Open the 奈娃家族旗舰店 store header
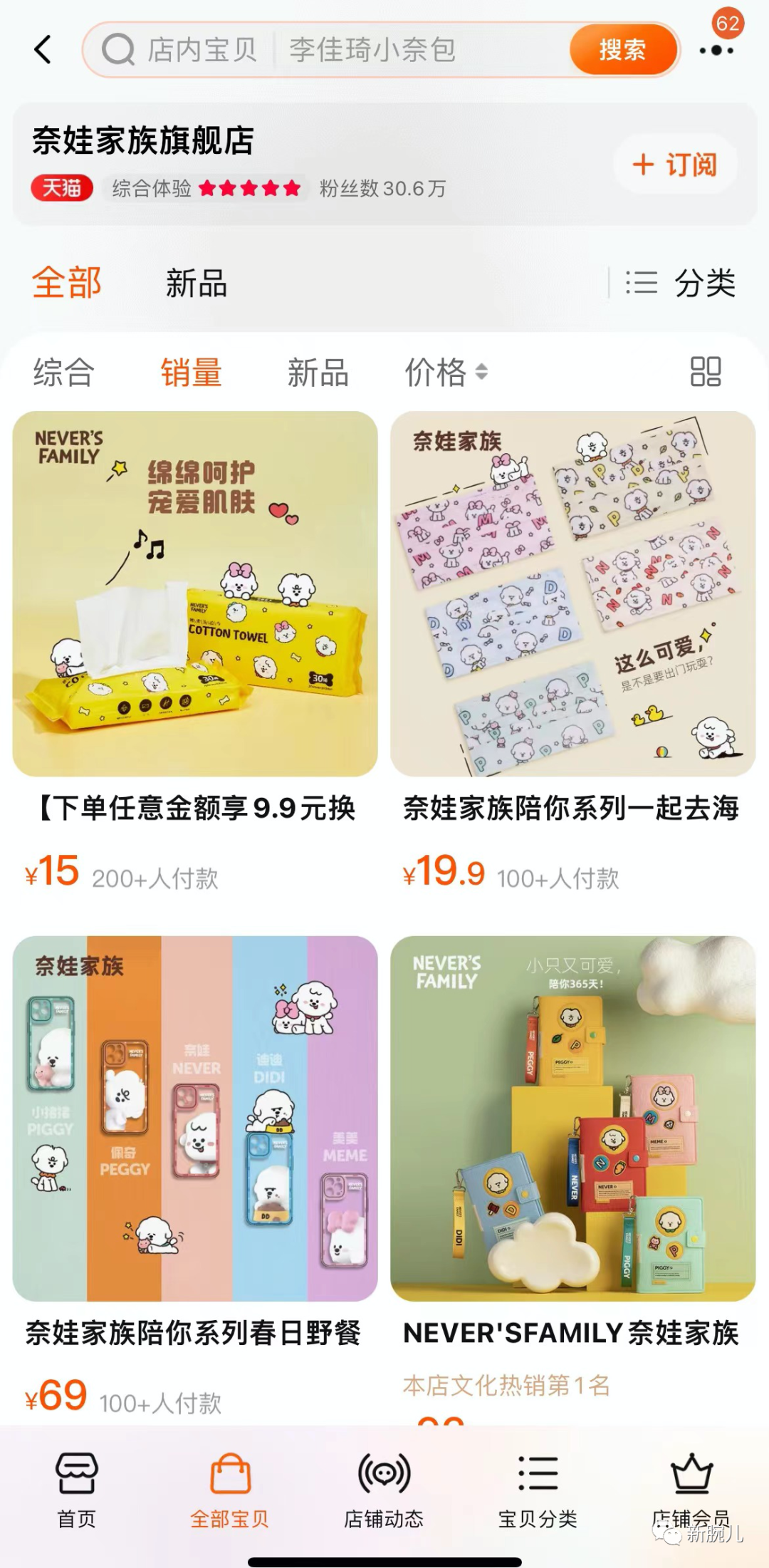 click(x=143, y=140)
